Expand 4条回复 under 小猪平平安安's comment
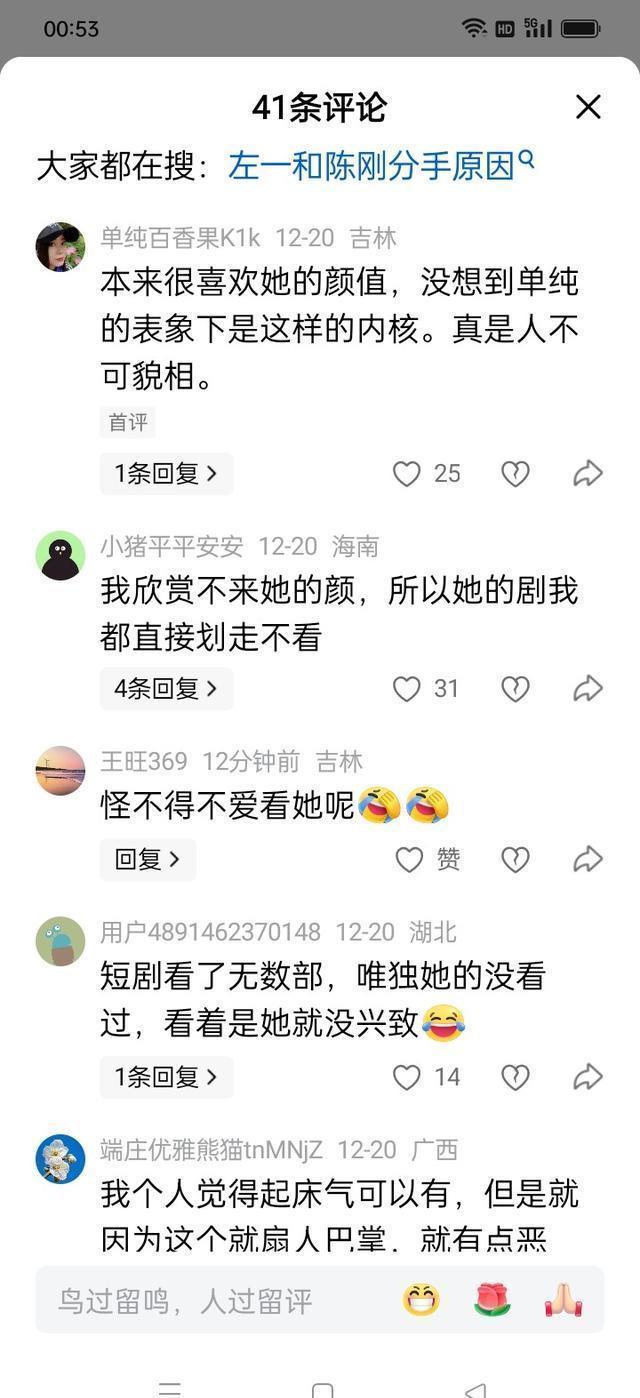This screenshot has height=1398, width=640. (166, 689)
